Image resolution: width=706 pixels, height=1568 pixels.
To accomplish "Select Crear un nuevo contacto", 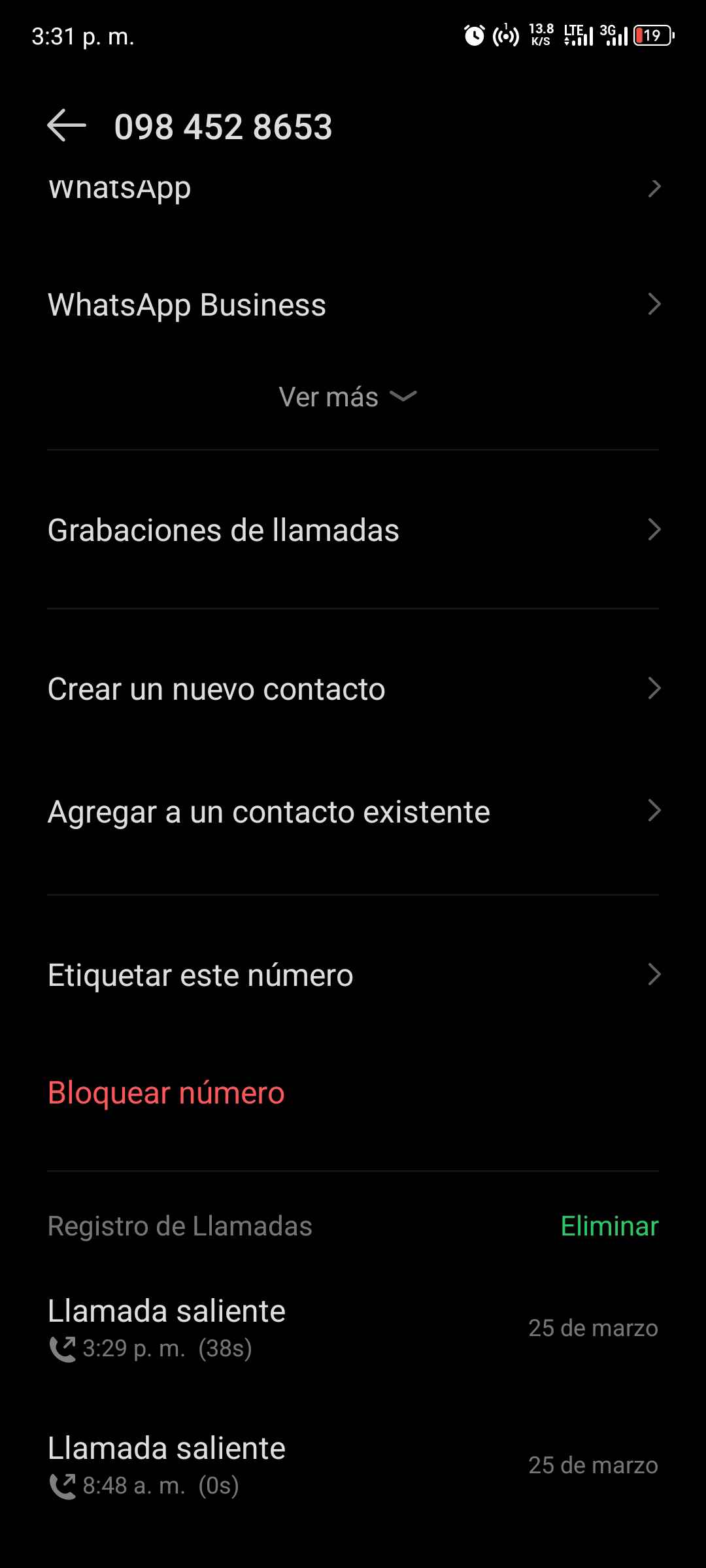I will pyautogui.click(x=353, y=689).
